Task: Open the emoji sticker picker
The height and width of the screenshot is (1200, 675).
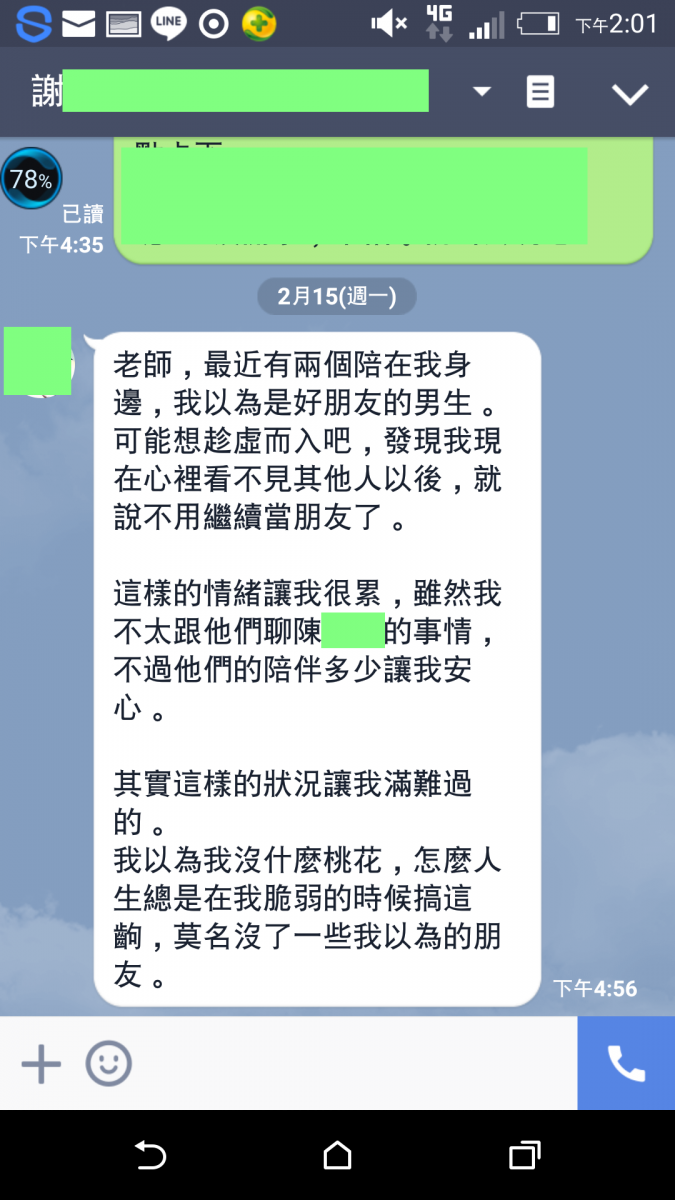Action: coord(108,1064)
